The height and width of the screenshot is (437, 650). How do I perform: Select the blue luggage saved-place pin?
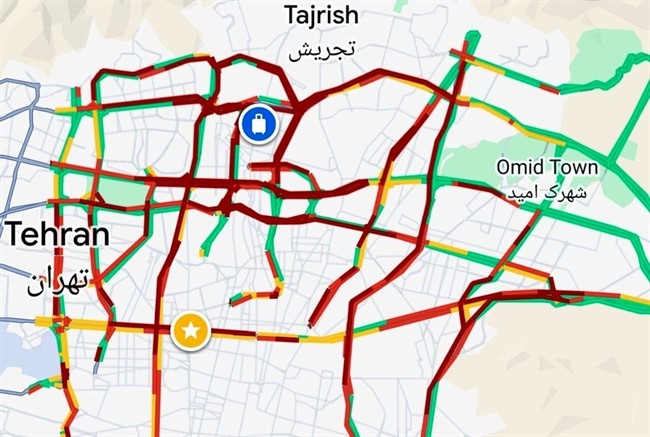[258, 124]
